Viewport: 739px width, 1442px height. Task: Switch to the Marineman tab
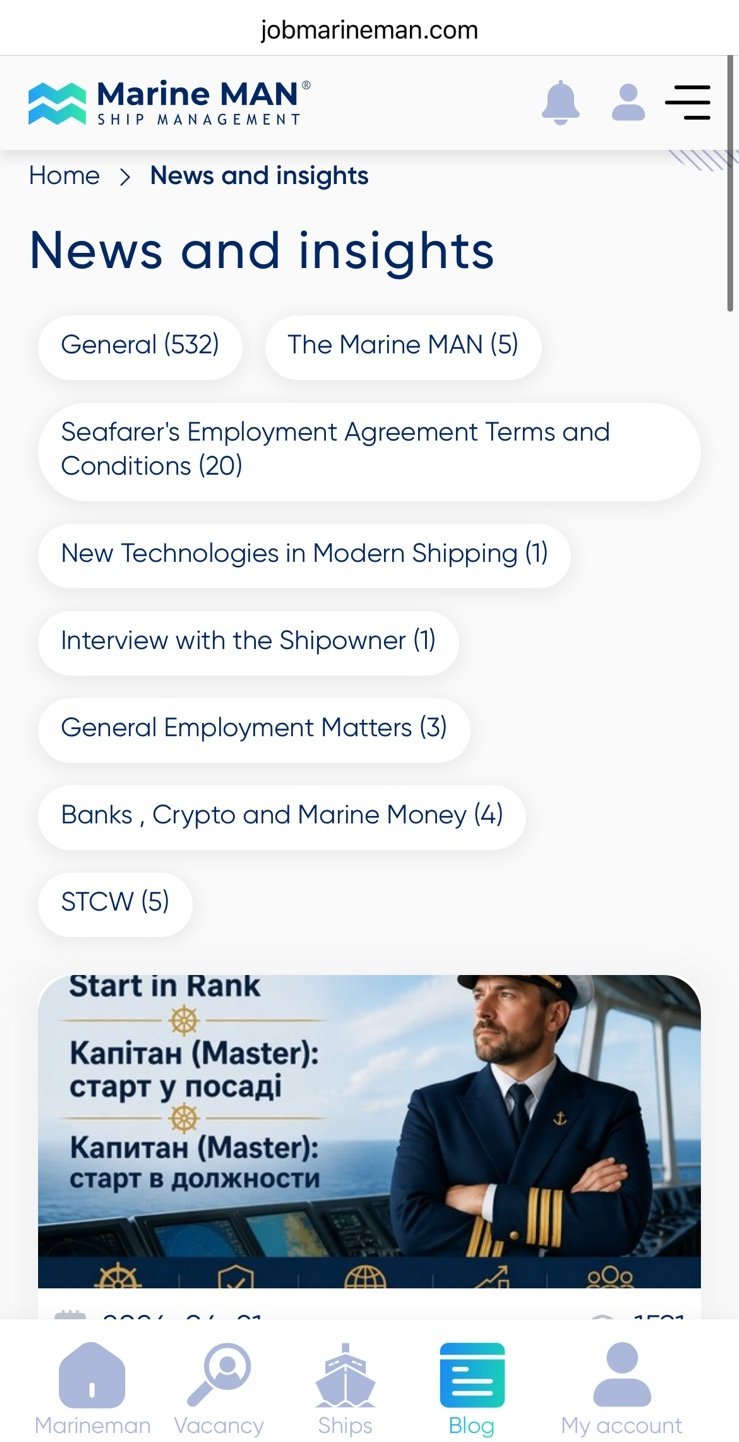pyautogui.click(x=93, y=1389)
